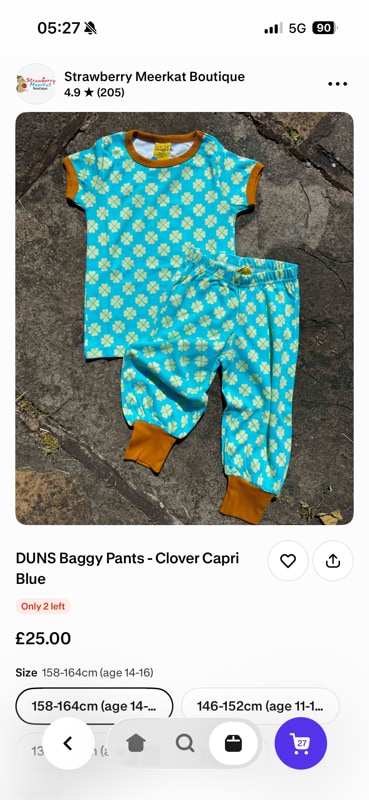Open the orders box tab

click(x=234, y=743)
